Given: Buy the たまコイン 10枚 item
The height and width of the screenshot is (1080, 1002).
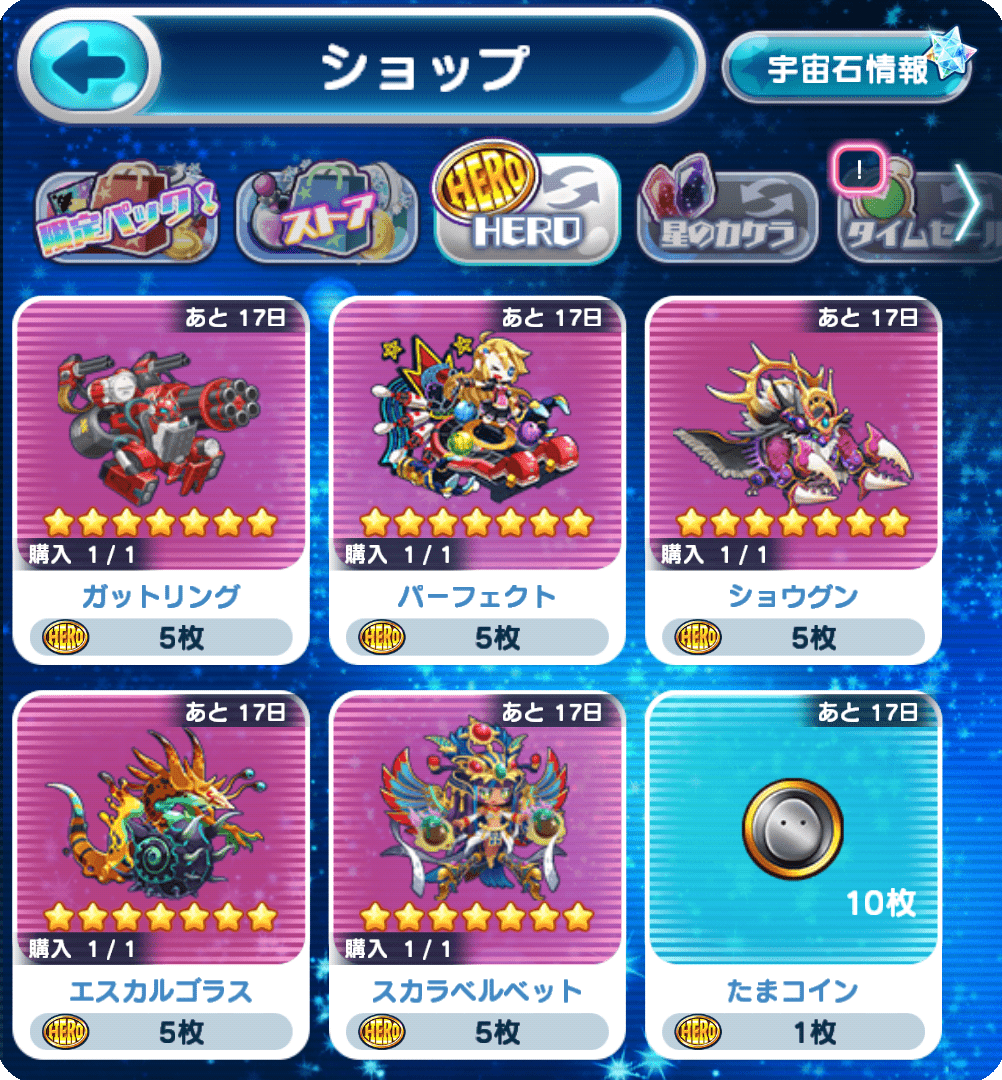Looking at the screenshot, I should (x=793, y=875).
